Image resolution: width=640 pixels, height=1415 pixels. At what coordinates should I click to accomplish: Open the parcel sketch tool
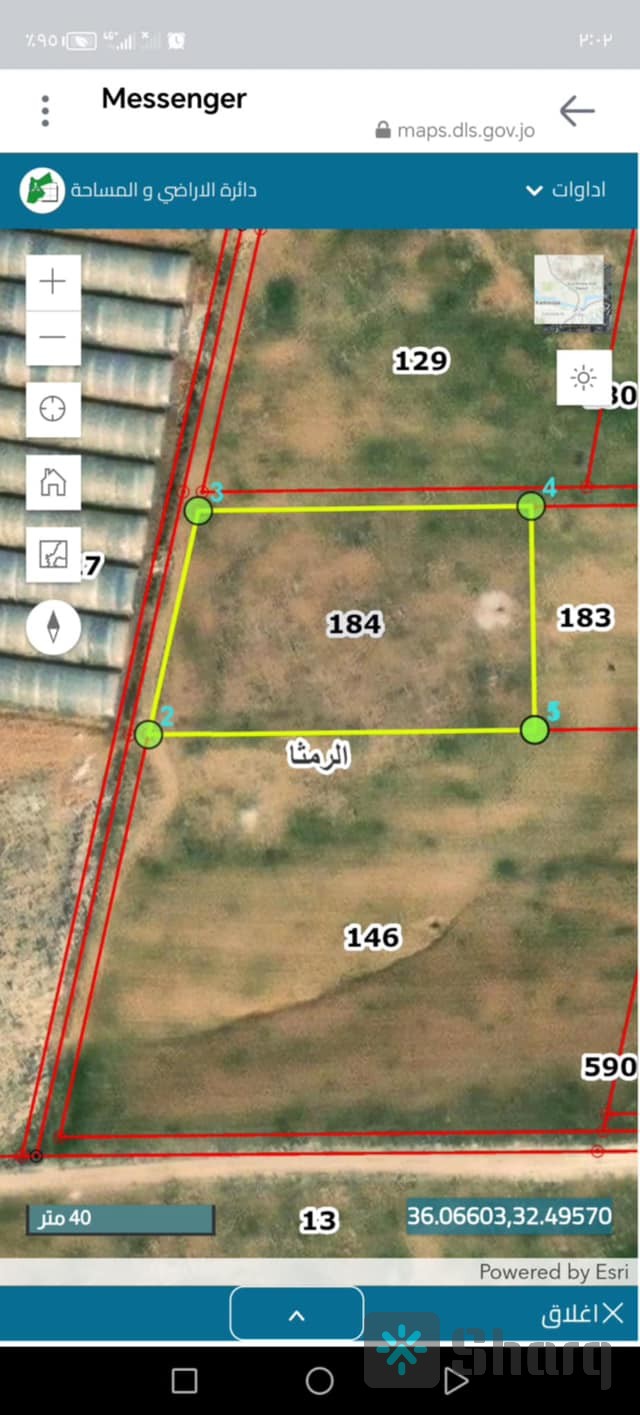pos(53,555)
